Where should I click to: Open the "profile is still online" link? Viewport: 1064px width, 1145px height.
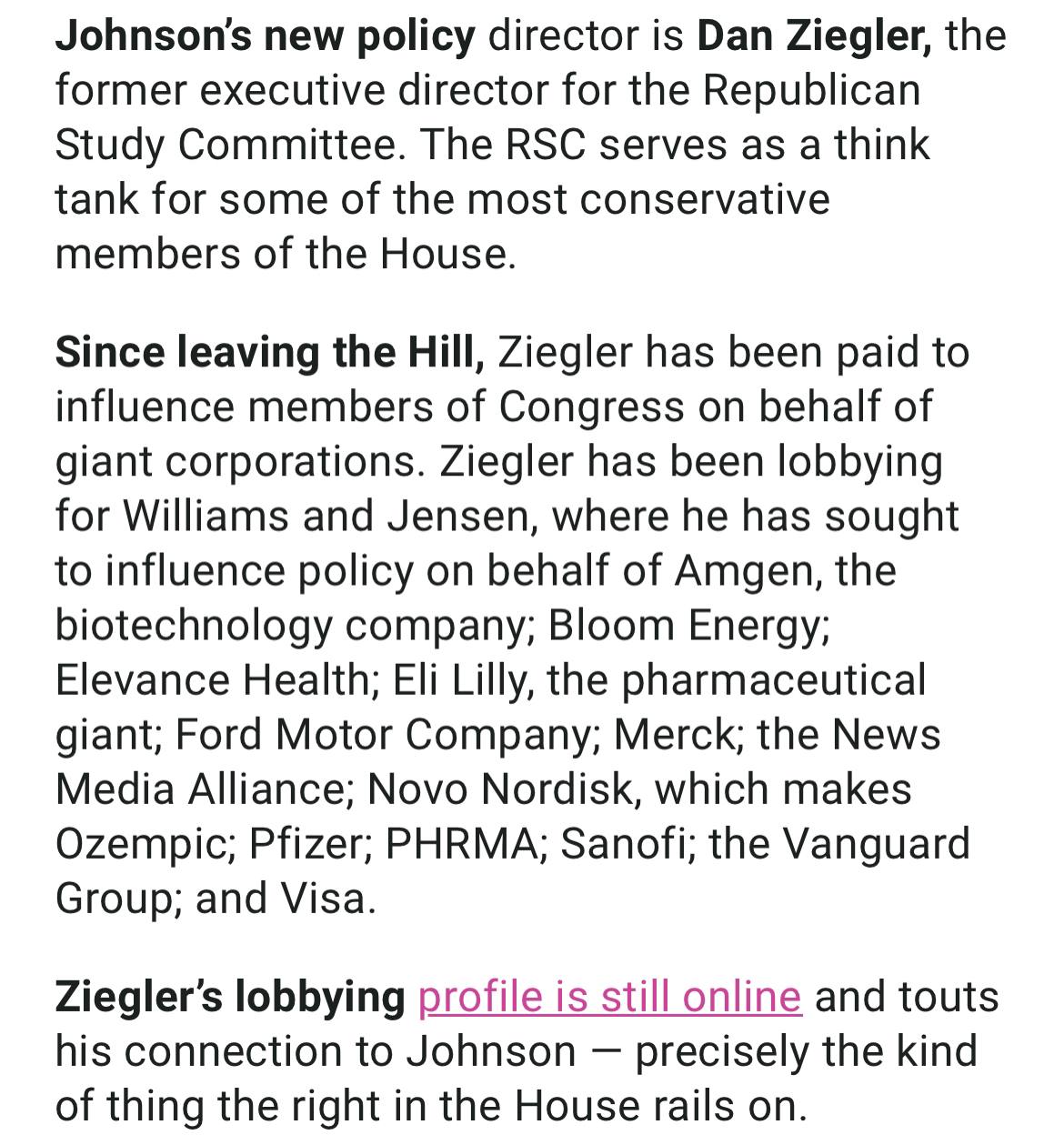(609, 997)
